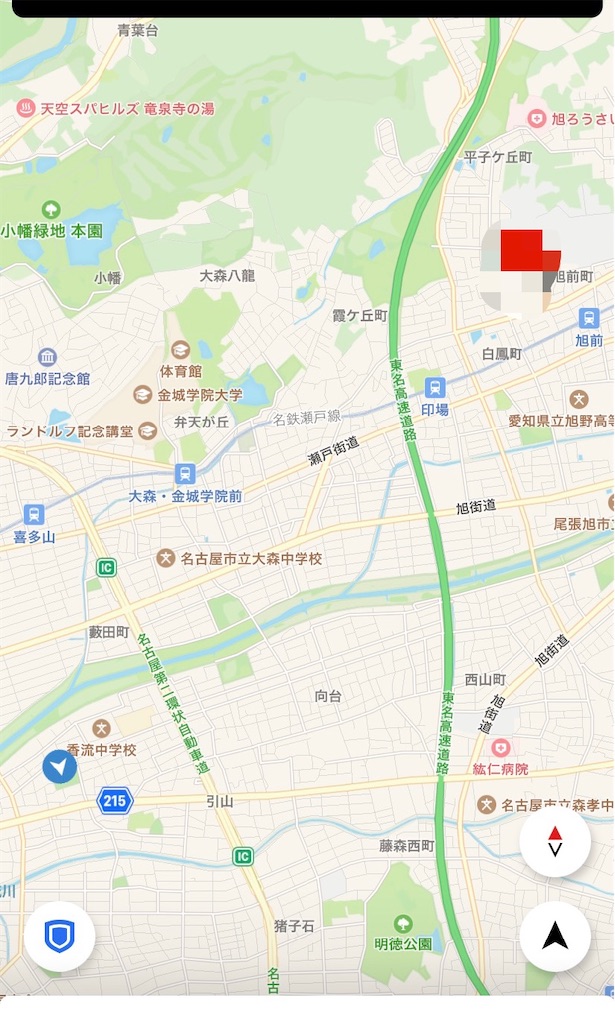Select the 天空スパヒルズ 竜泉寺の湯 map marker

tap(25, 108)
